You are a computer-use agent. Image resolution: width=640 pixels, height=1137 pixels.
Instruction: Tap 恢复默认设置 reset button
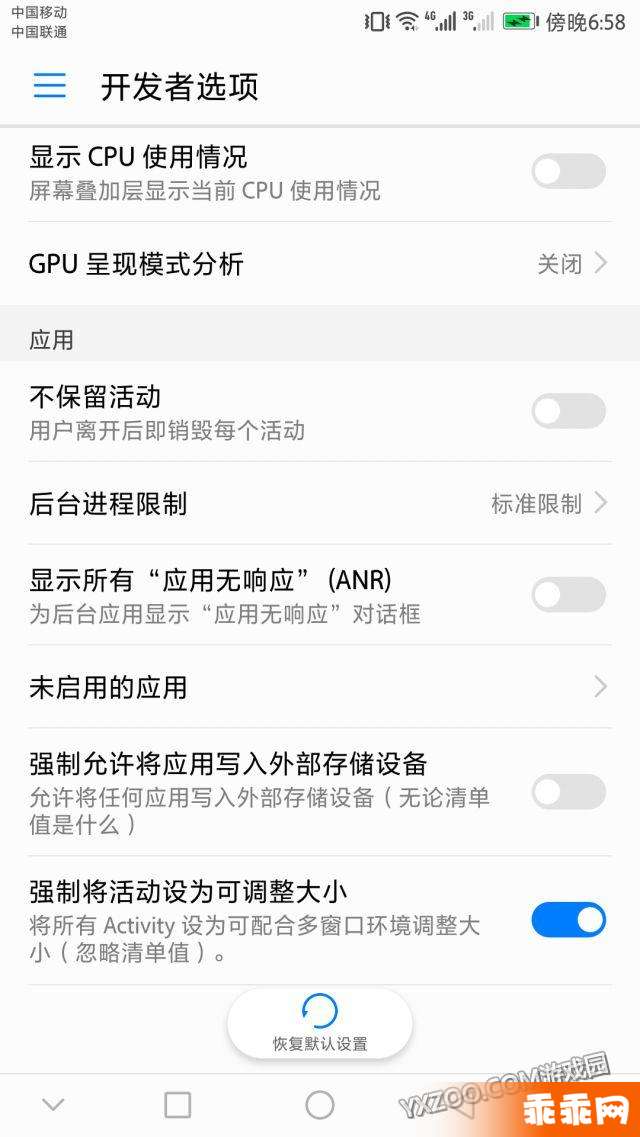point(320,1023)
